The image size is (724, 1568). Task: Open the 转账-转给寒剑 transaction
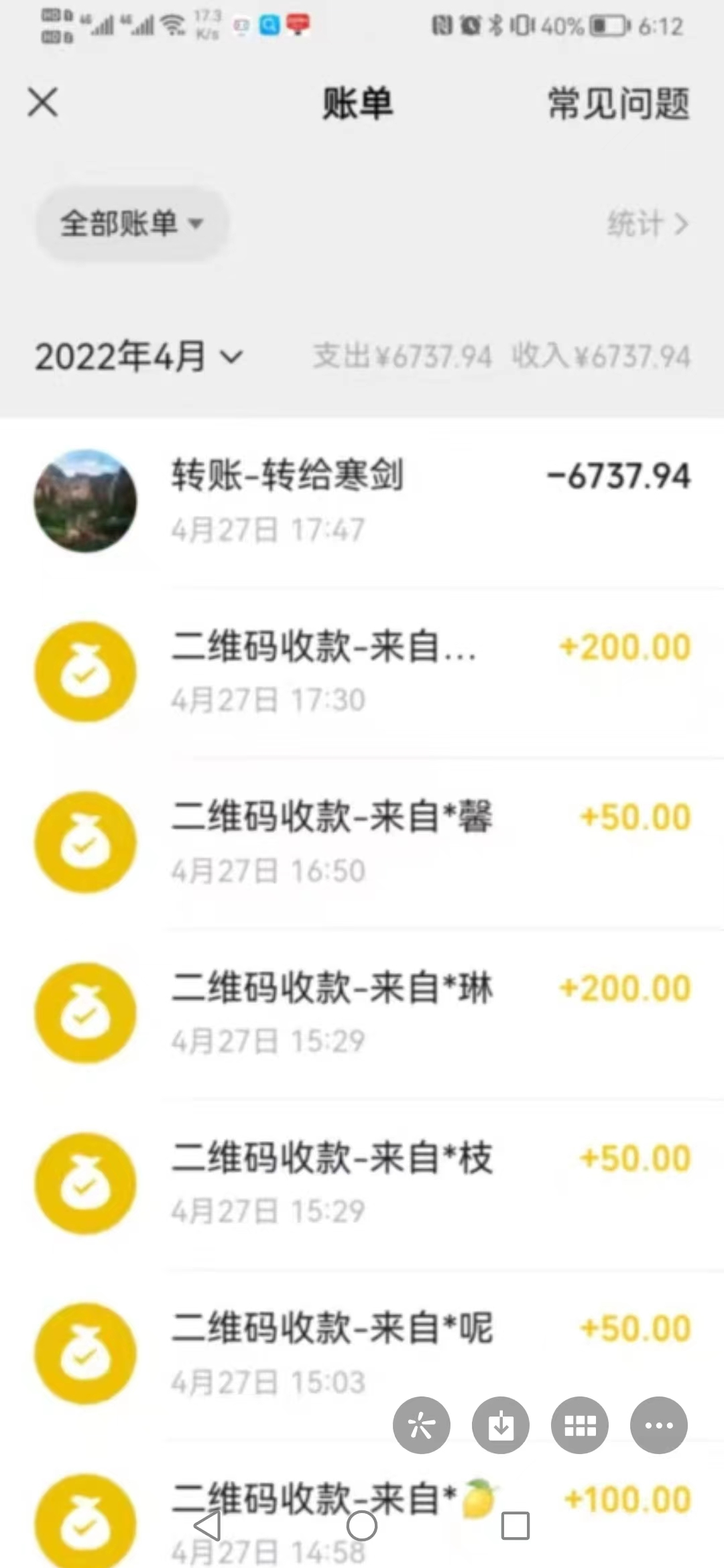pyautogui.click(x=362, y=501)
